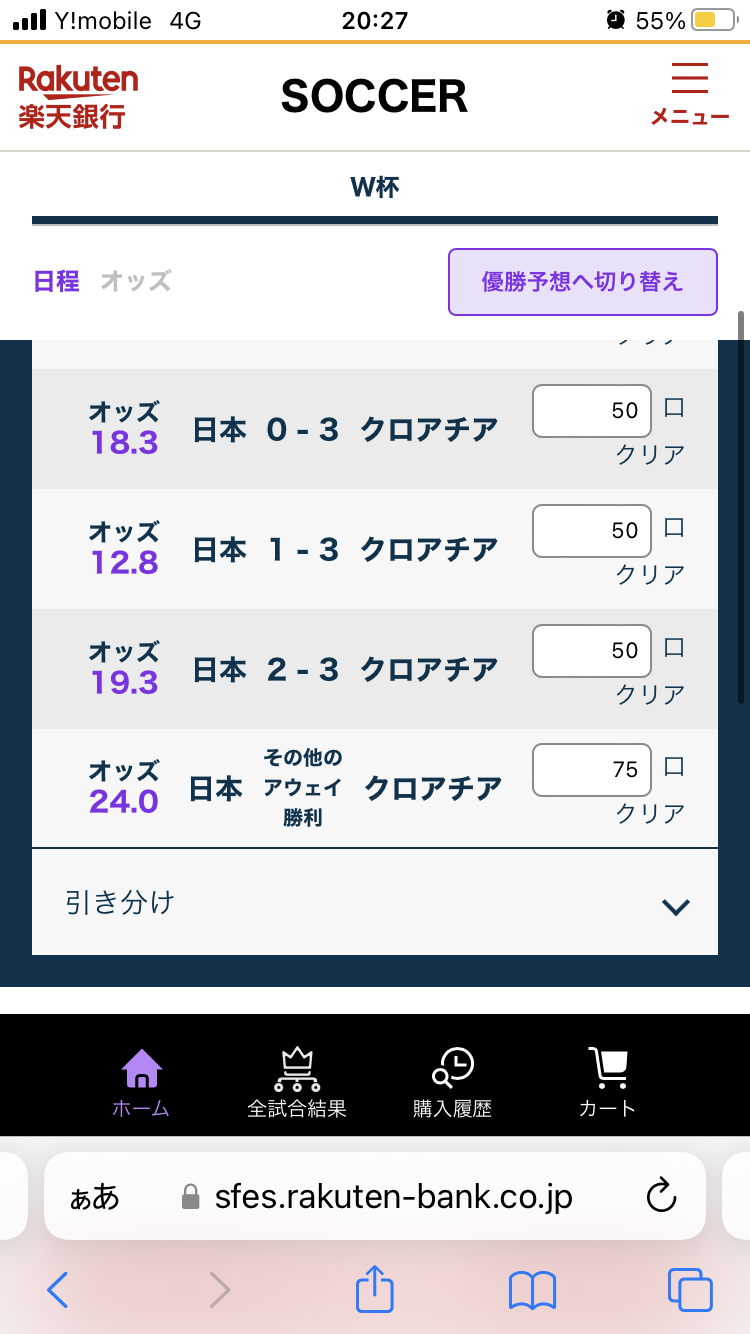The width and height of the screenshot is (750, 1334).
Task: Switch to the オッズ tab
Action: 136,282
